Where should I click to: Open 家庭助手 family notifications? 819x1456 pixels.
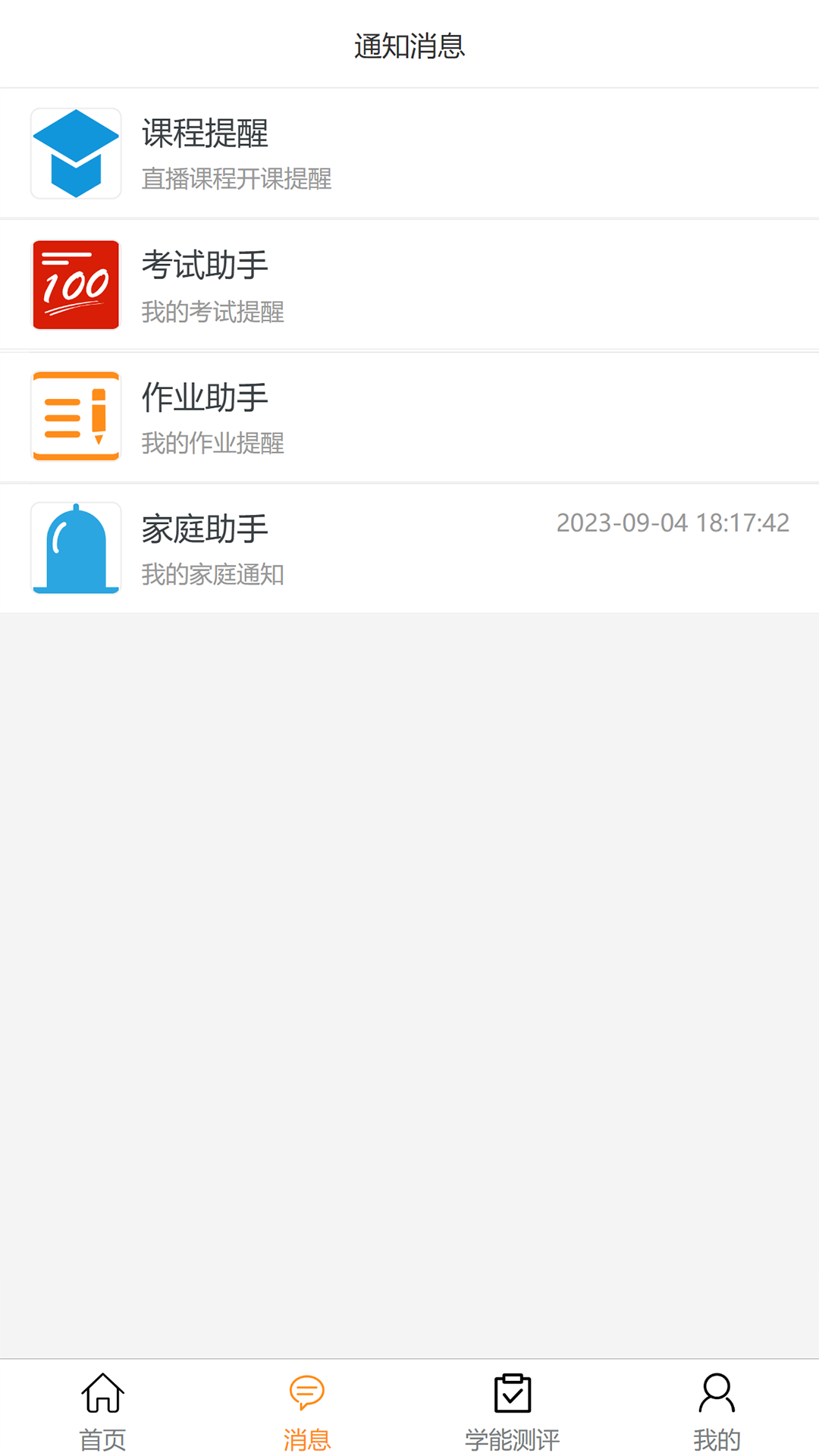pyautogui.click(x=409, y=549)
